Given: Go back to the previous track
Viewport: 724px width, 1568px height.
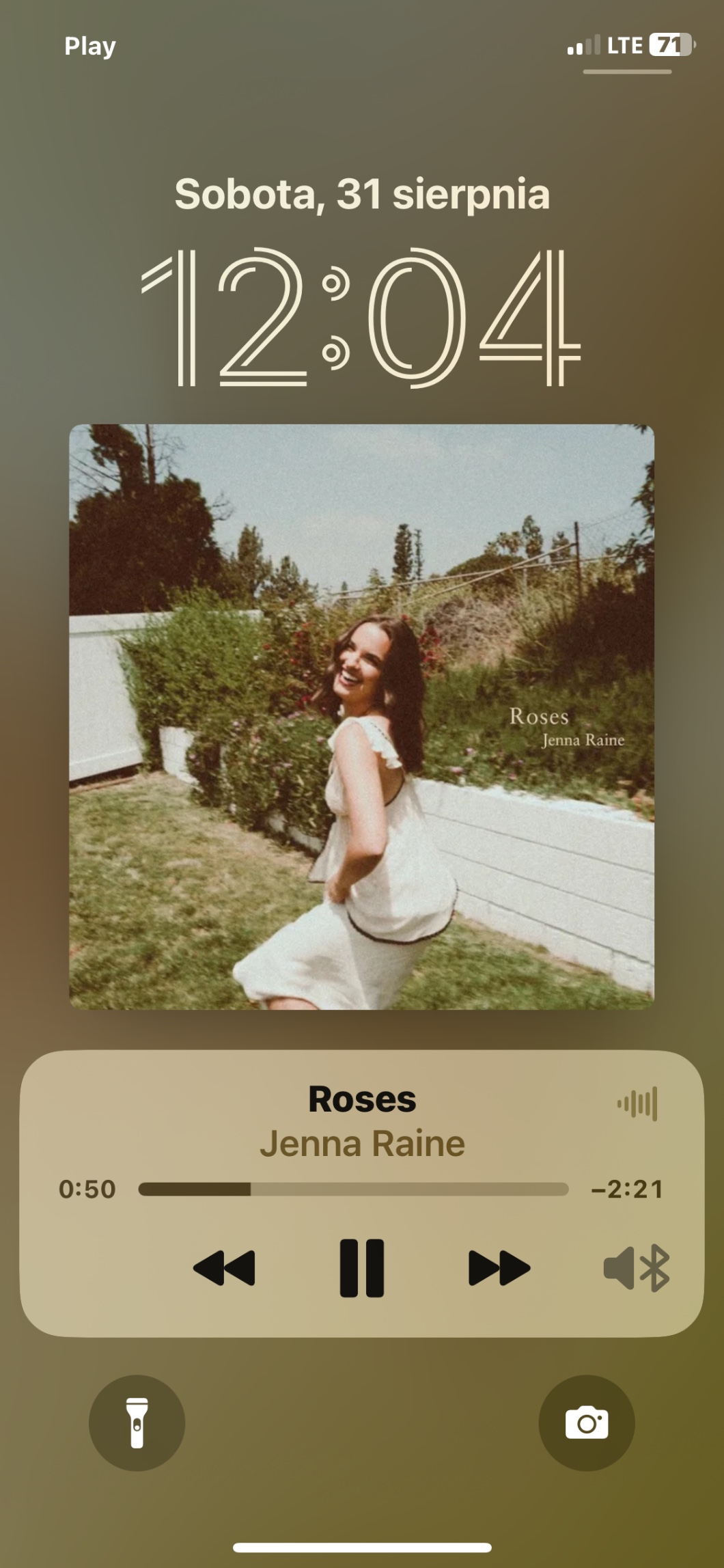Looking at the screenshot, I should (x=224, y=1268).
